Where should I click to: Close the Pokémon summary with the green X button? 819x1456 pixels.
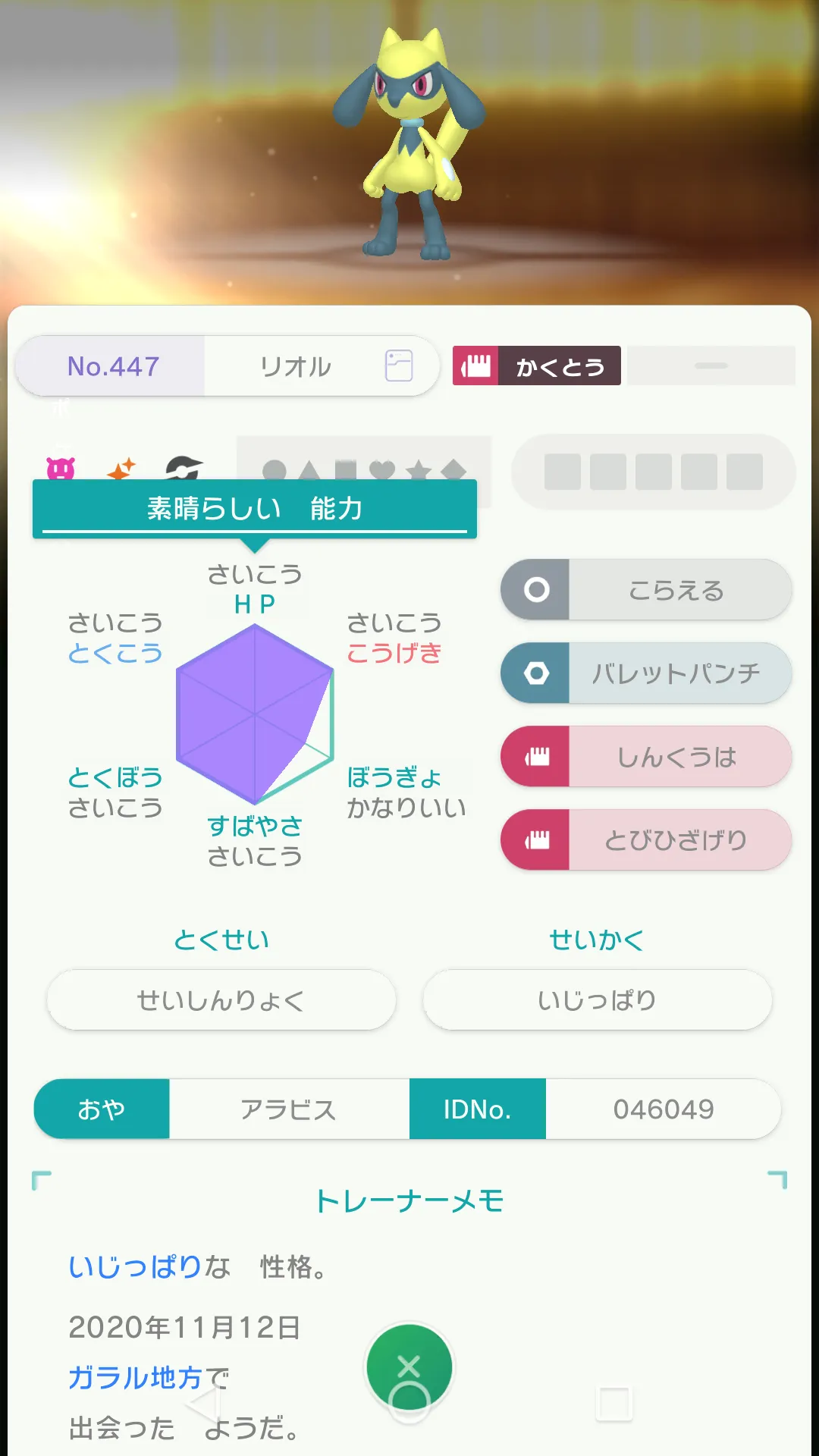tap(409, 1367)
